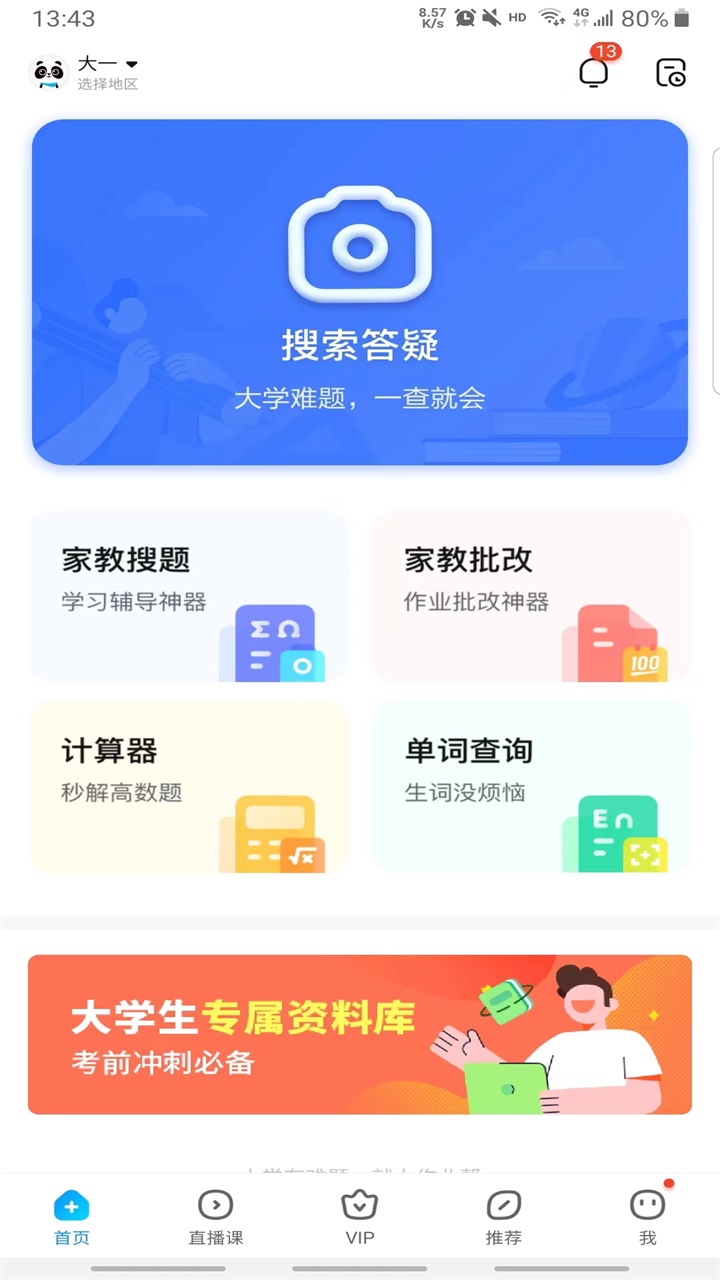720x1280 pixels.
Task: Tap the 大学难题，一查就会 tagline area
Action: (360, 398)
